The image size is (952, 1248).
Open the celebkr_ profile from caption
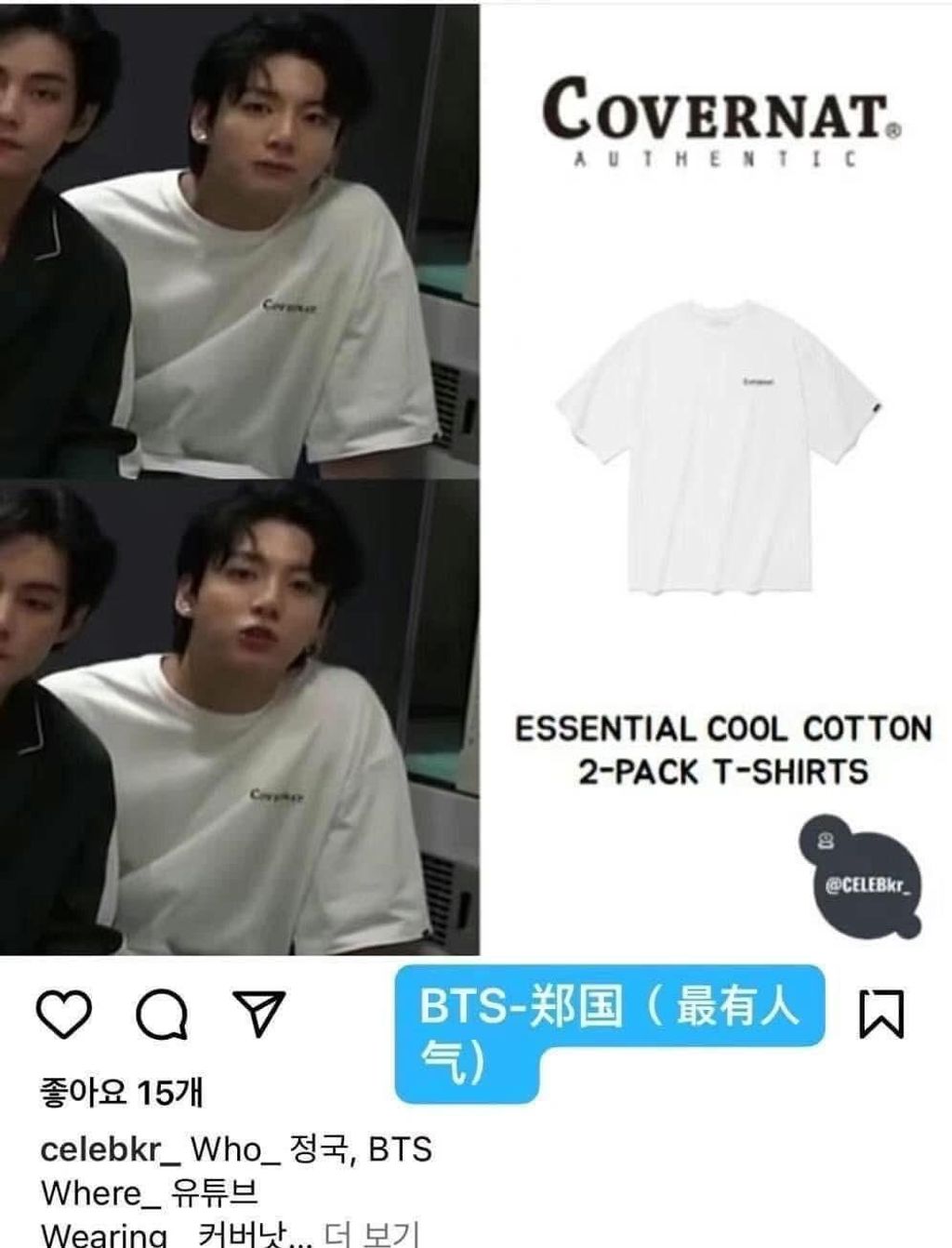pyautogui.click(x=111, y=1148)
